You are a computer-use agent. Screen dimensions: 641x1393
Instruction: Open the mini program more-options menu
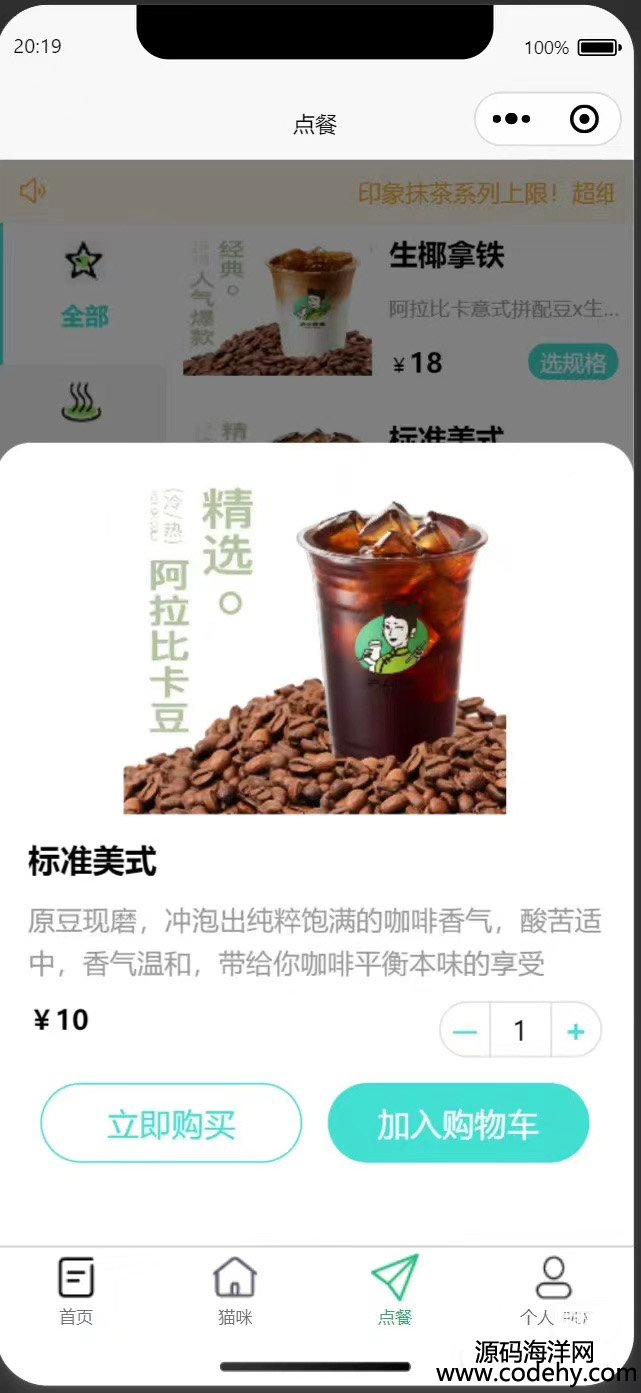[512, 120]
